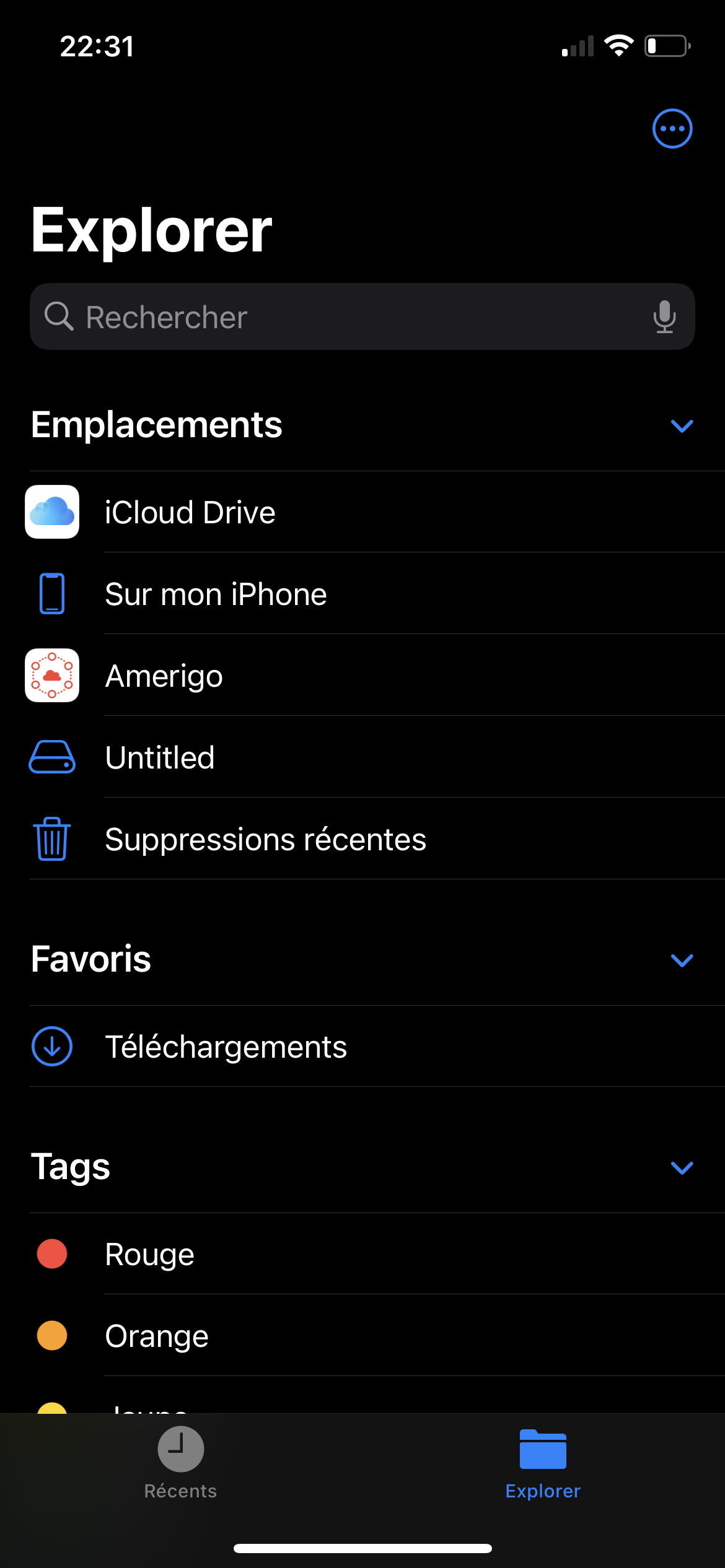This screenshot has width=725, height=1568.
Task: Switch to the Explorer tab
Action: [543, 1463]
